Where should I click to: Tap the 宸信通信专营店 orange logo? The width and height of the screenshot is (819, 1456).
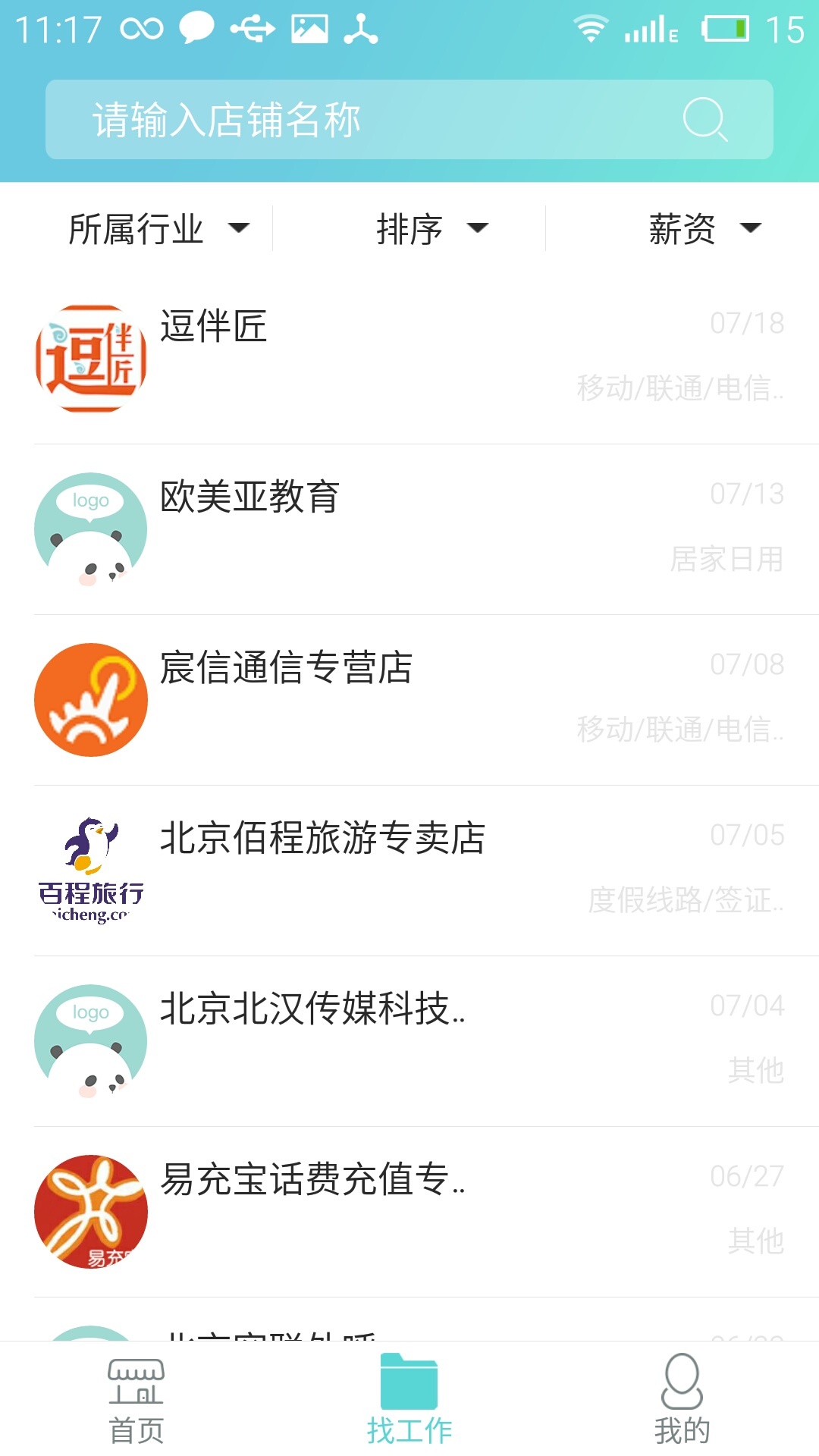[91, 699]
